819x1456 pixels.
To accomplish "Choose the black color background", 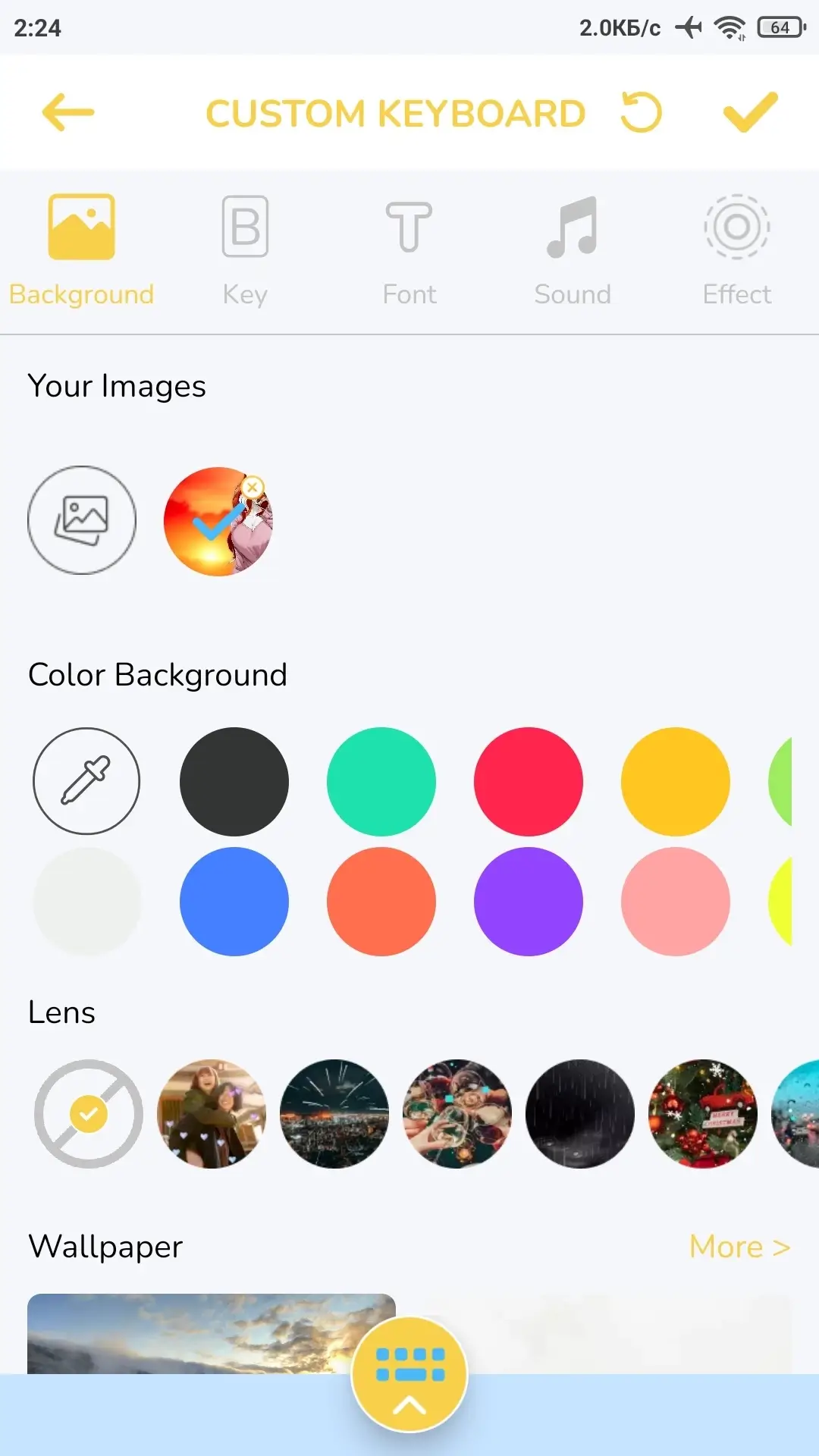I will pos(234,781).
